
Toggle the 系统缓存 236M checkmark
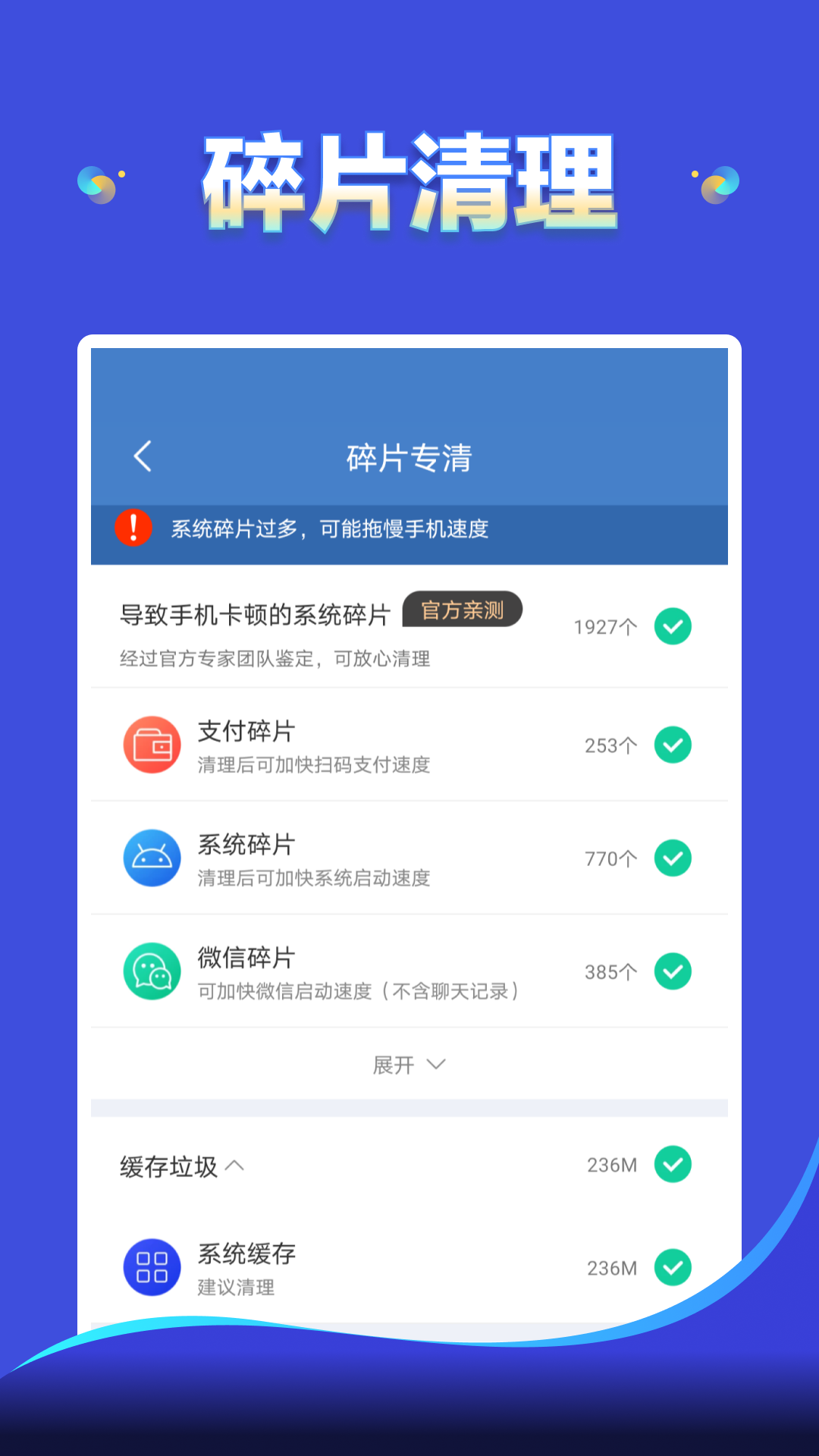(x=673, y=1267)
